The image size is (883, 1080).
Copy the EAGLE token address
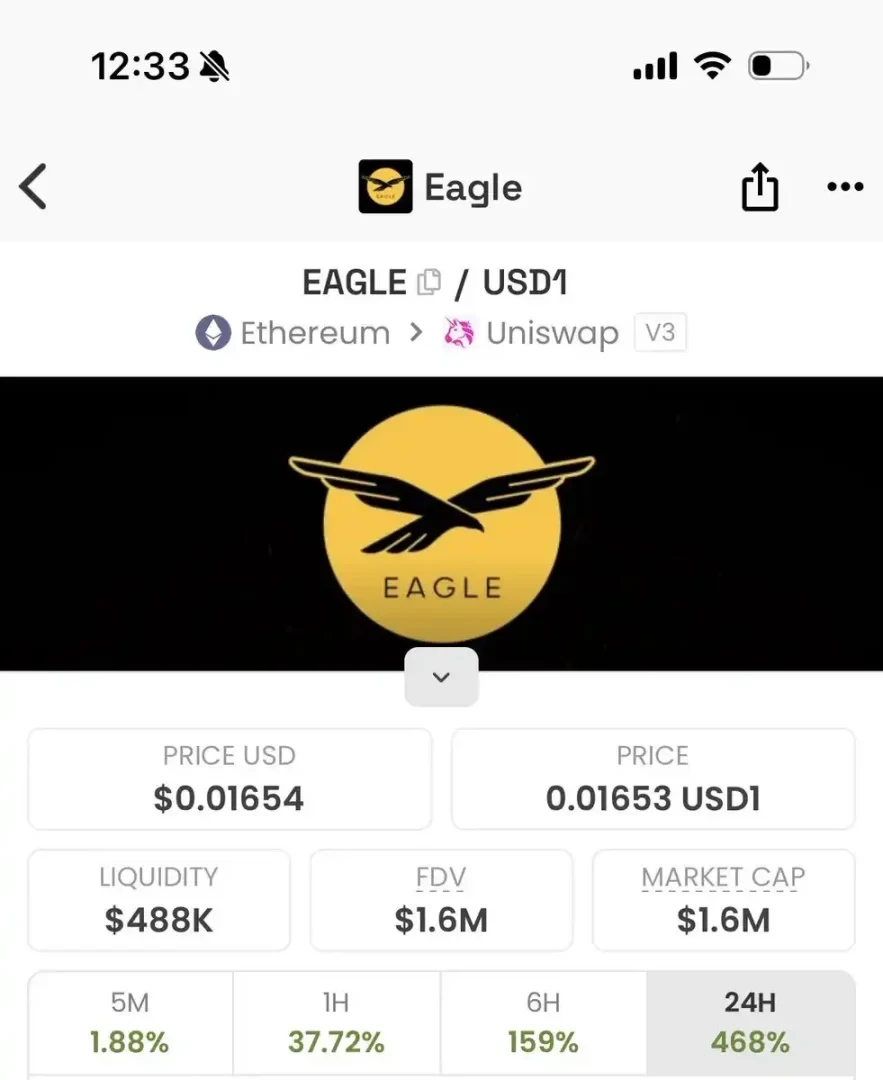pyautogui.click(x=429, y=283)
